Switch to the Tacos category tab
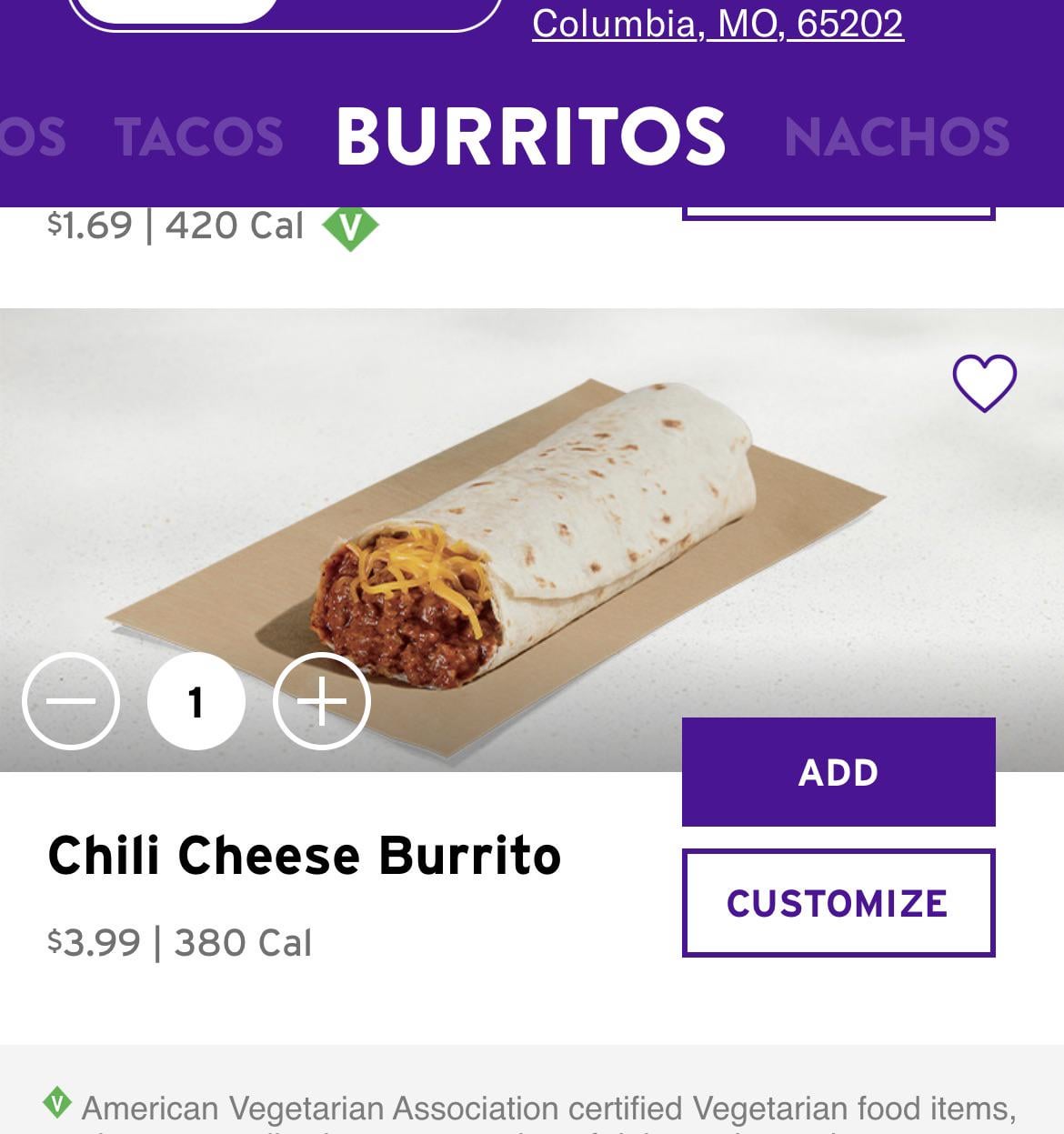 coord(199,136)
